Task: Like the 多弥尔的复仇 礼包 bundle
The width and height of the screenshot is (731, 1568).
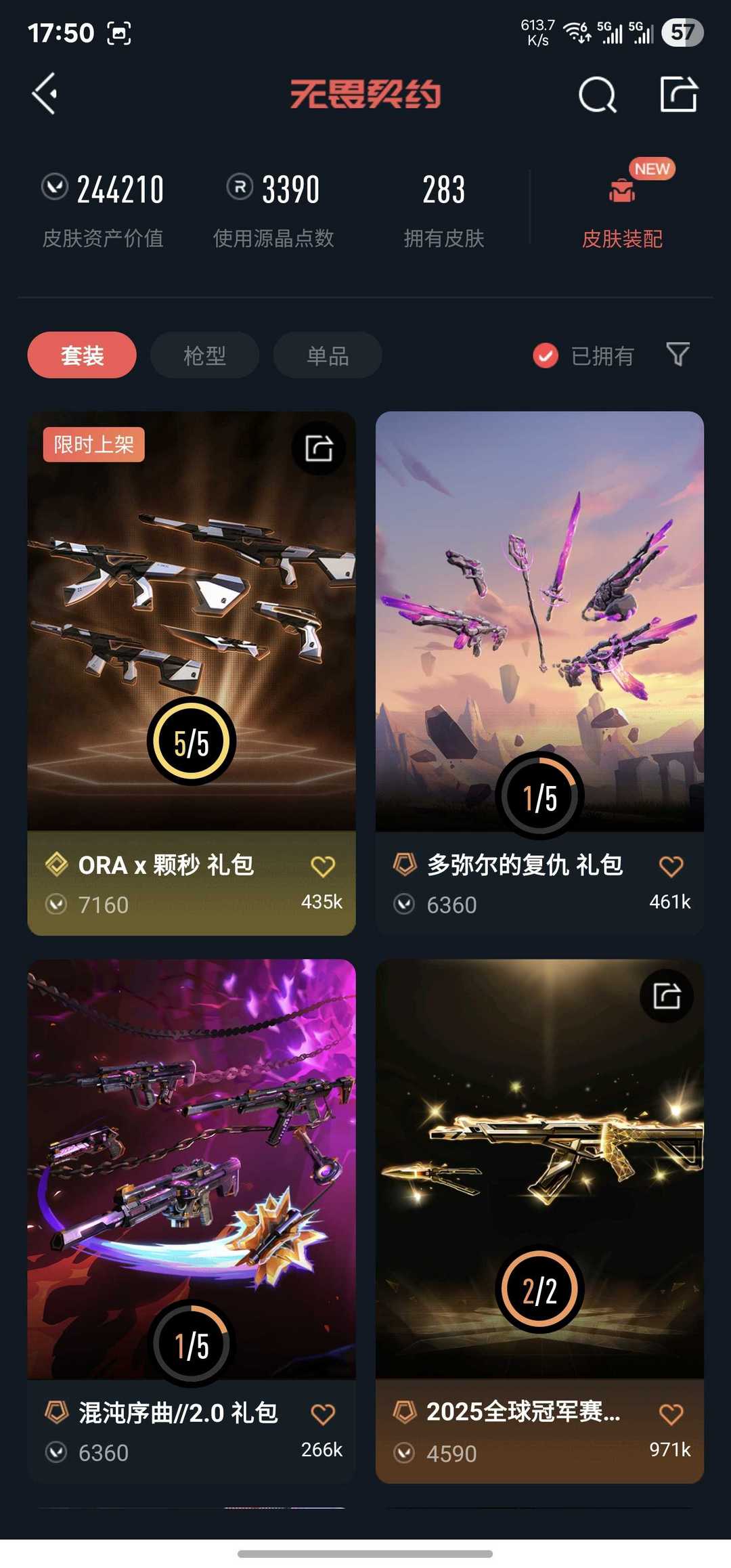Action: click(671, 867)
